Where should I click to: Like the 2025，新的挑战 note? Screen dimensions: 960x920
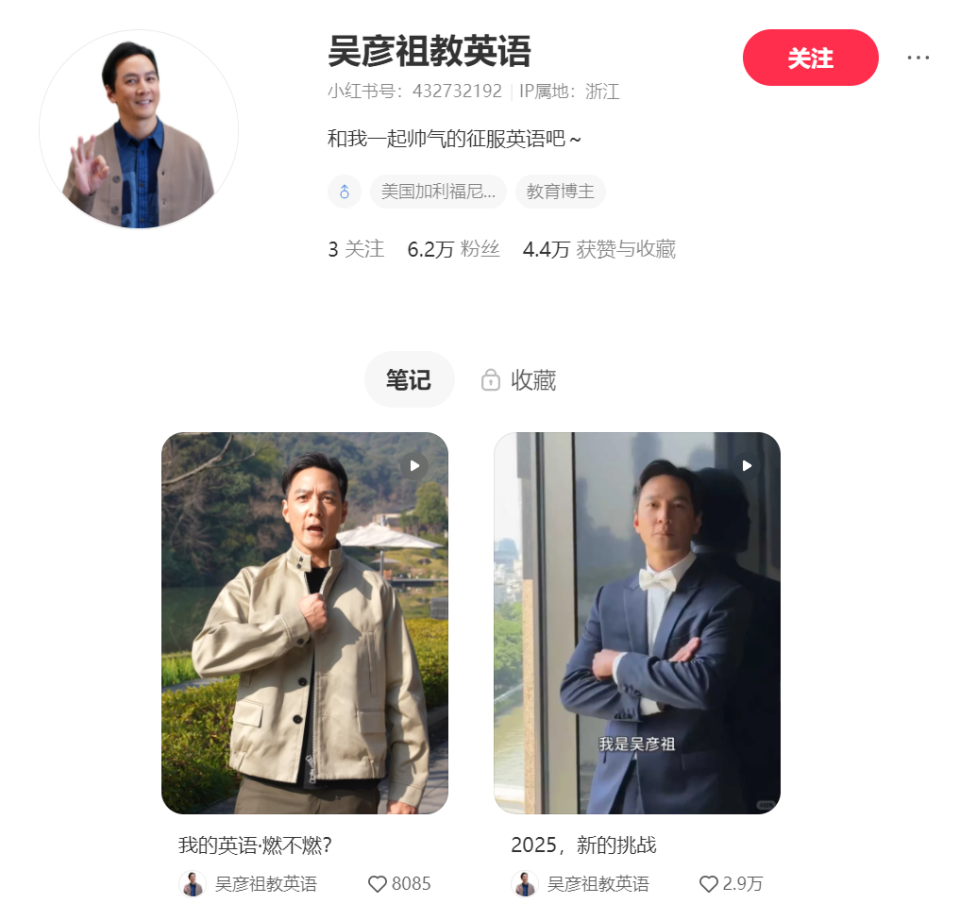(x=709, y=884)
